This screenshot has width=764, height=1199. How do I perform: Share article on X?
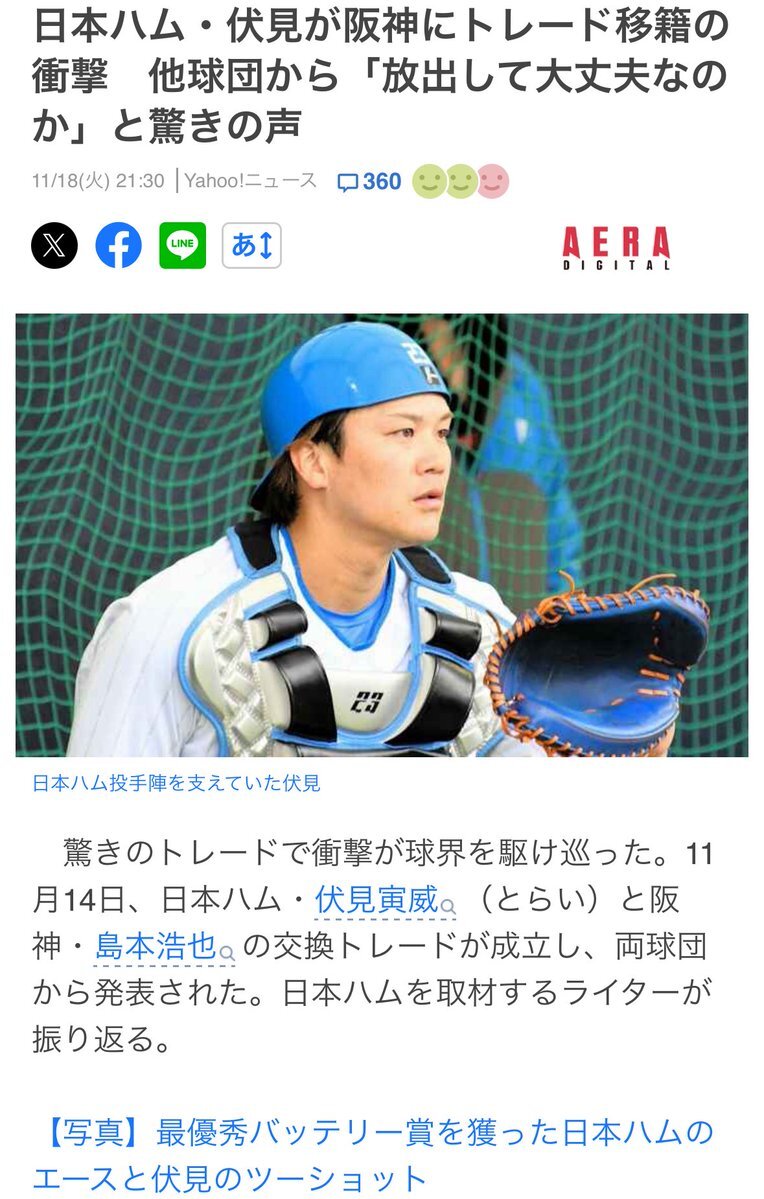(x=54, y=245)
